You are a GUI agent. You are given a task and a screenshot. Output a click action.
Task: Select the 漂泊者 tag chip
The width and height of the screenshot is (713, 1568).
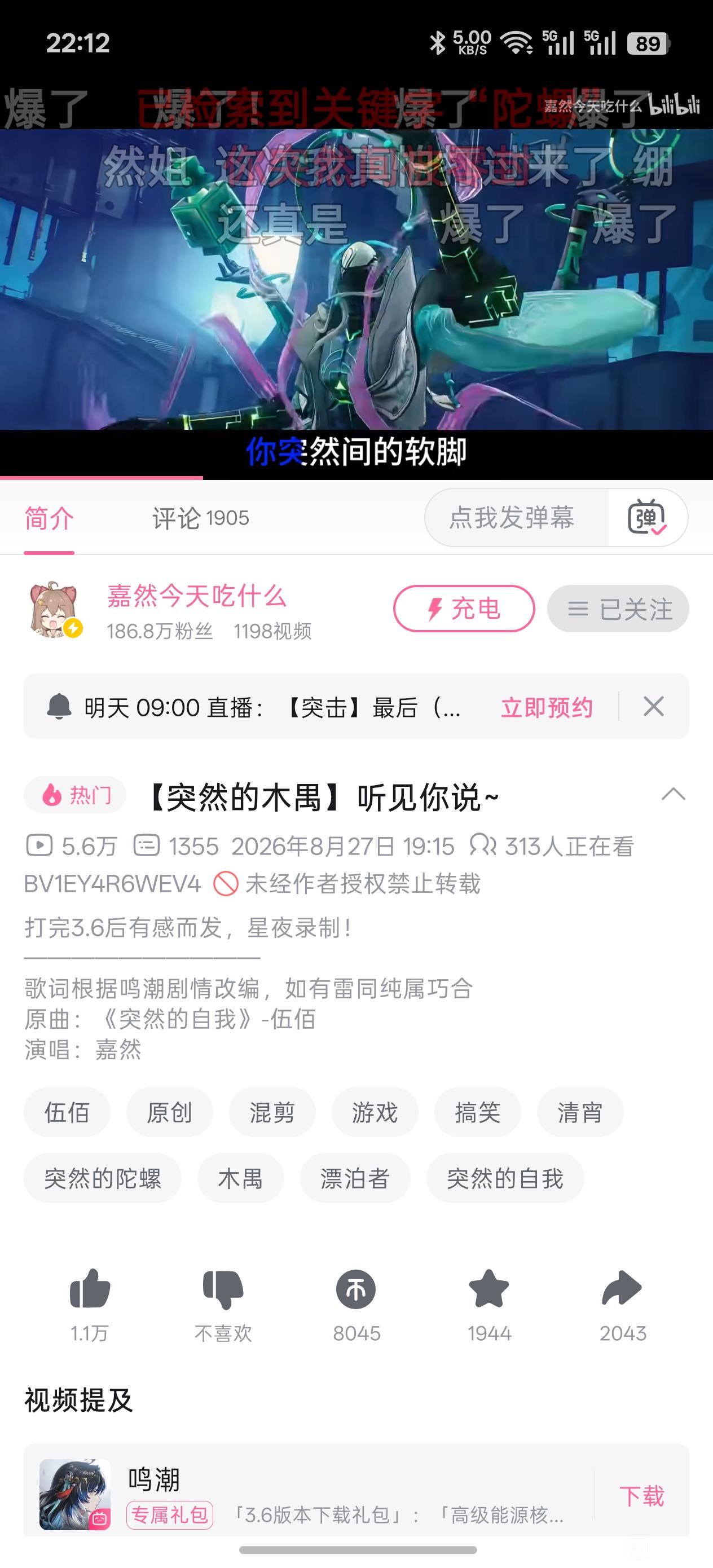coord(355,1178)
